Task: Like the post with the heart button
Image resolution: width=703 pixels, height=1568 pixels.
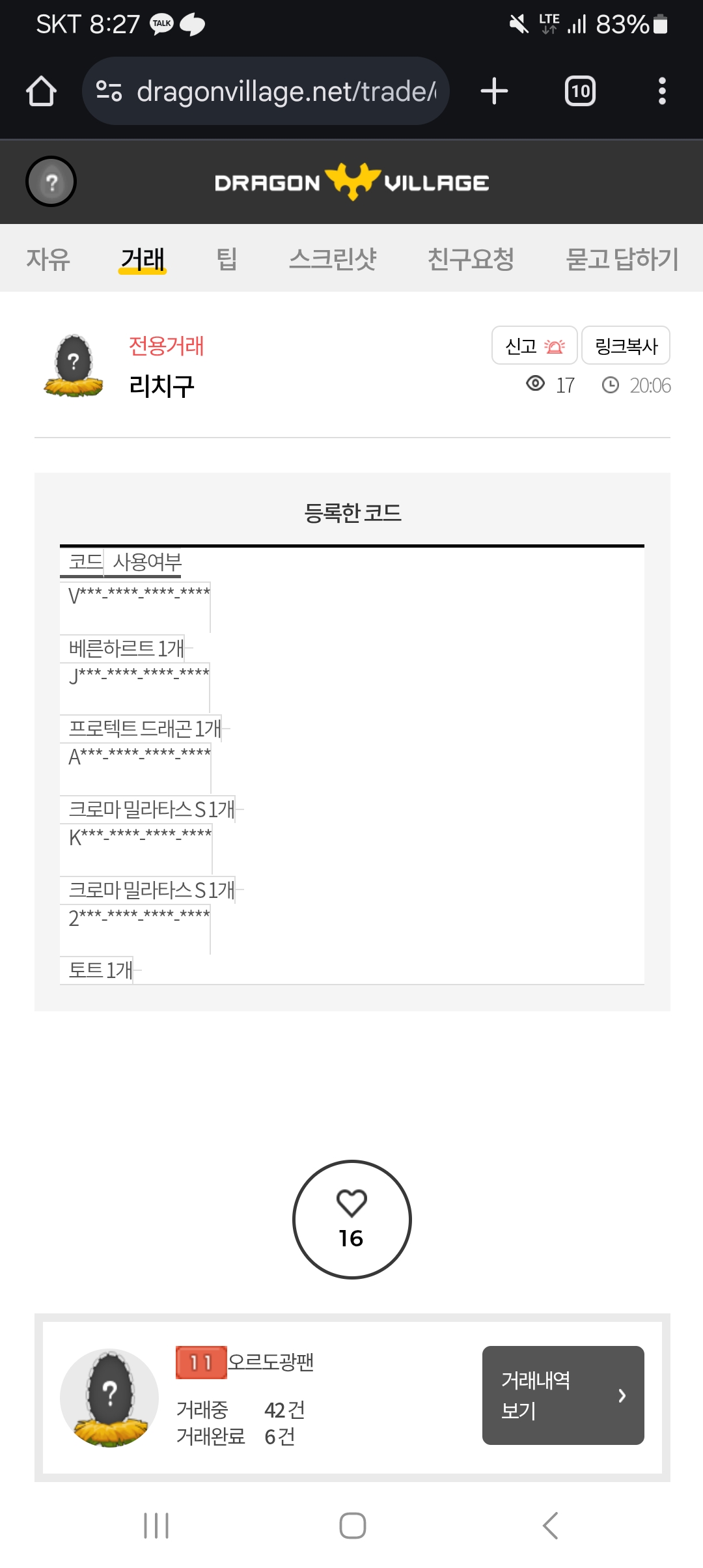Action: coord(351,1219)
